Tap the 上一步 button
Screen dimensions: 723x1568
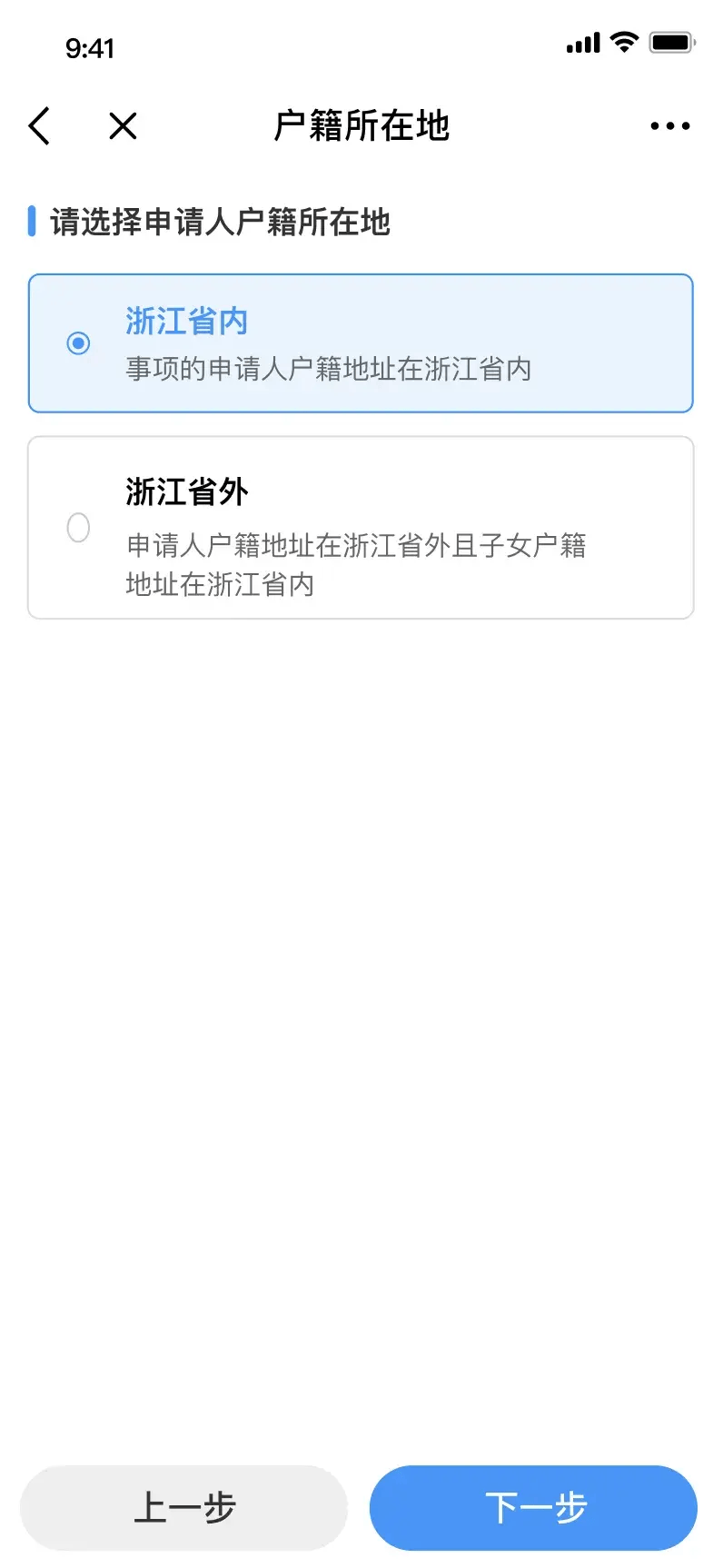[x=184, y=1508]
